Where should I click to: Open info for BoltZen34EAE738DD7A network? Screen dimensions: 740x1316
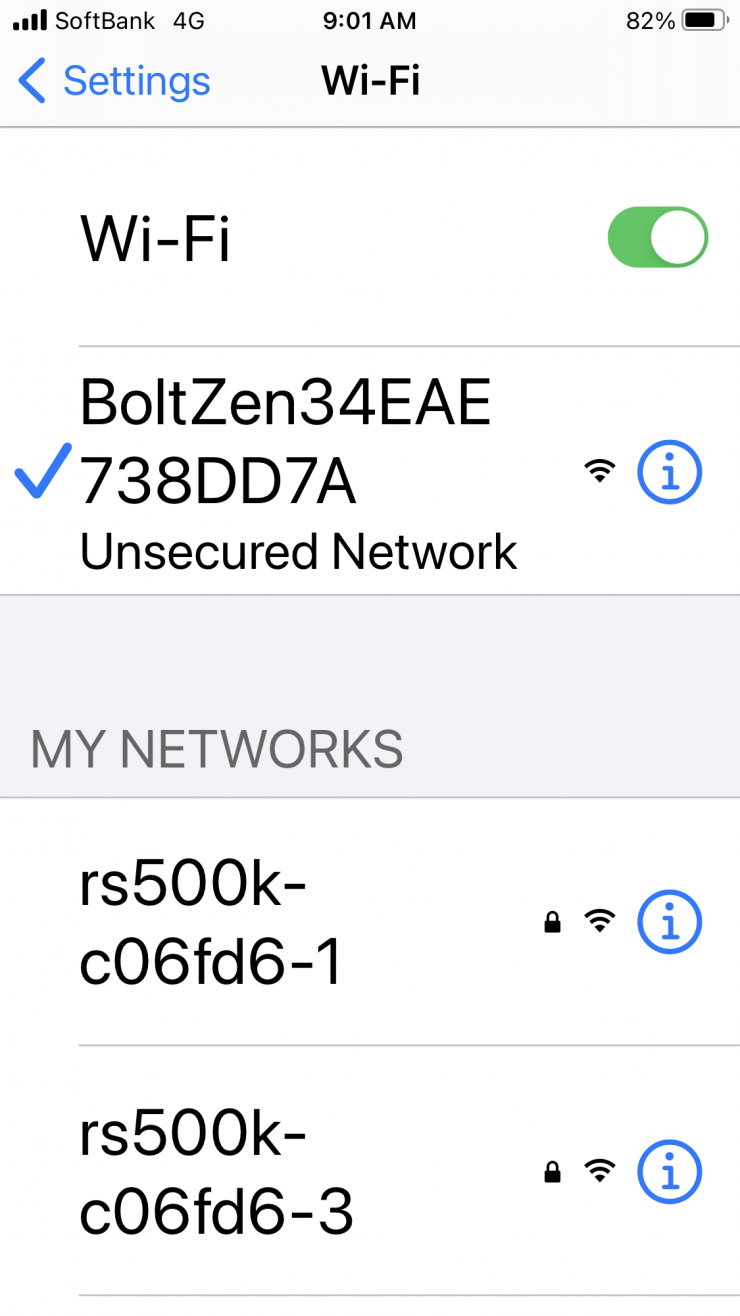click(x=669, y=471)
